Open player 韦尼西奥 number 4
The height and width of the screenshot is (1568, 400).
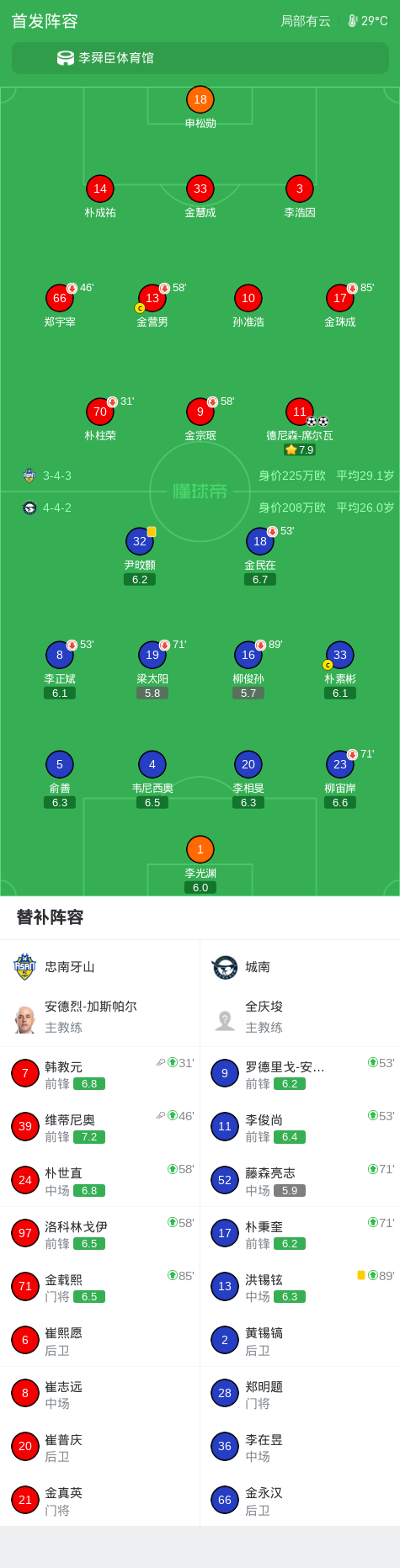tap(152, 779)
